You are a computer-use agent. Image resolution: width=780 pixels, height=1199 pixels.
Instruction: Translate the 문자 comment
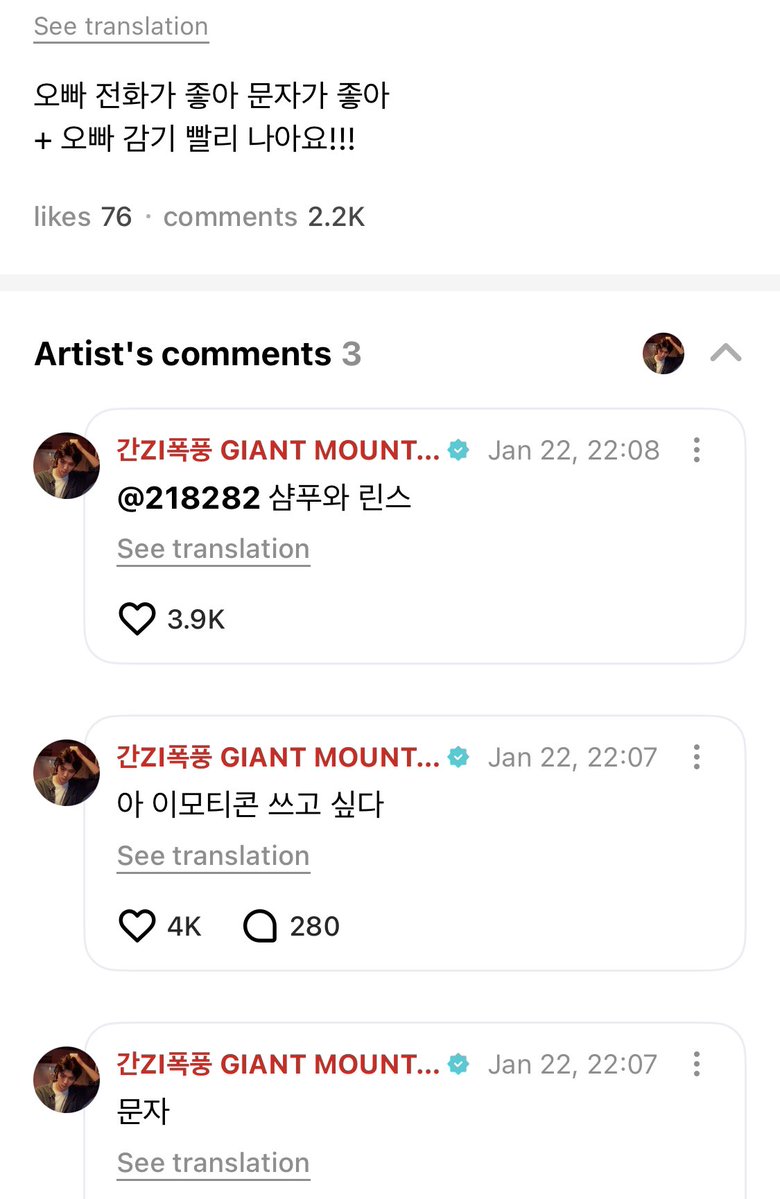click(x=213, y=1163)
